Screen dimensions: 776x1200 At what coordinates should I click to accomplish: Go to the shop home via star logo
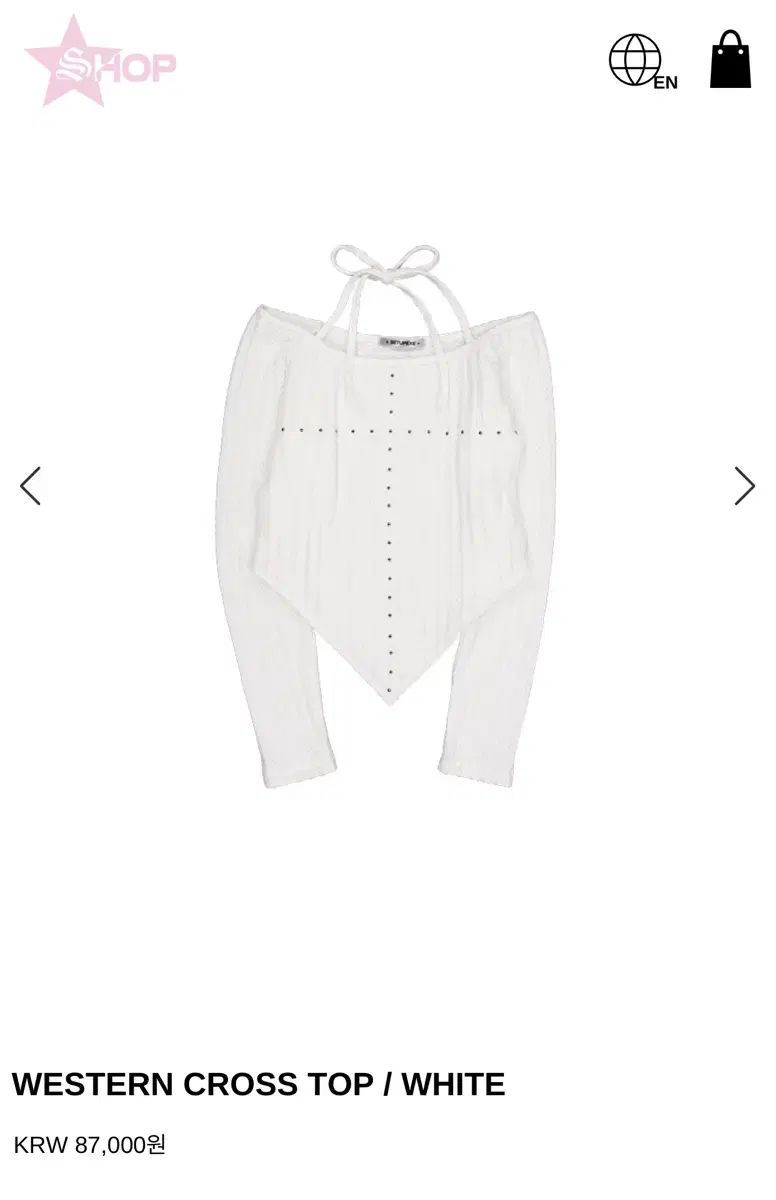100,62
